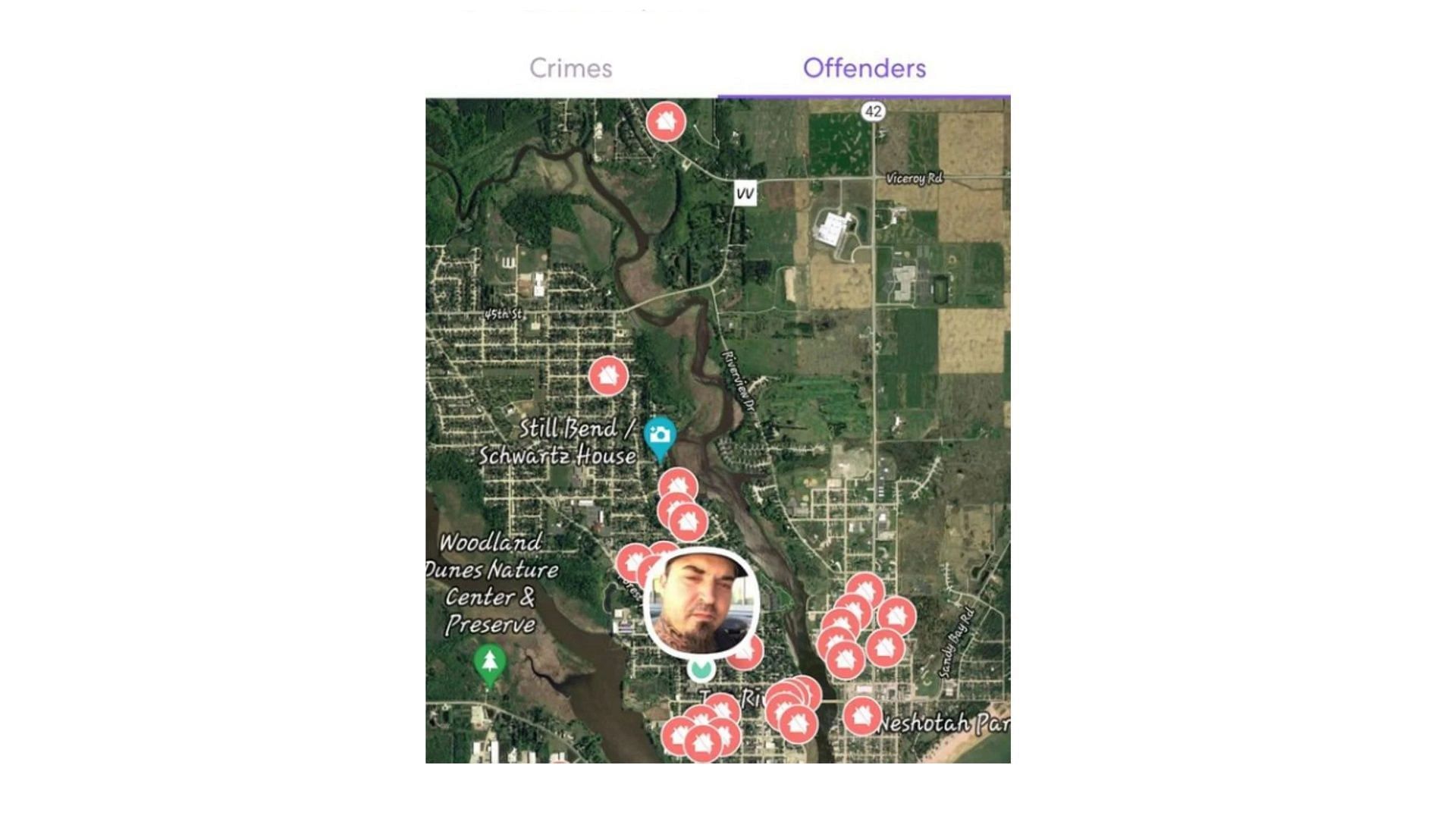Select the Offenders tab
This screenshot has width=1456, height=819.
(864, 68)
